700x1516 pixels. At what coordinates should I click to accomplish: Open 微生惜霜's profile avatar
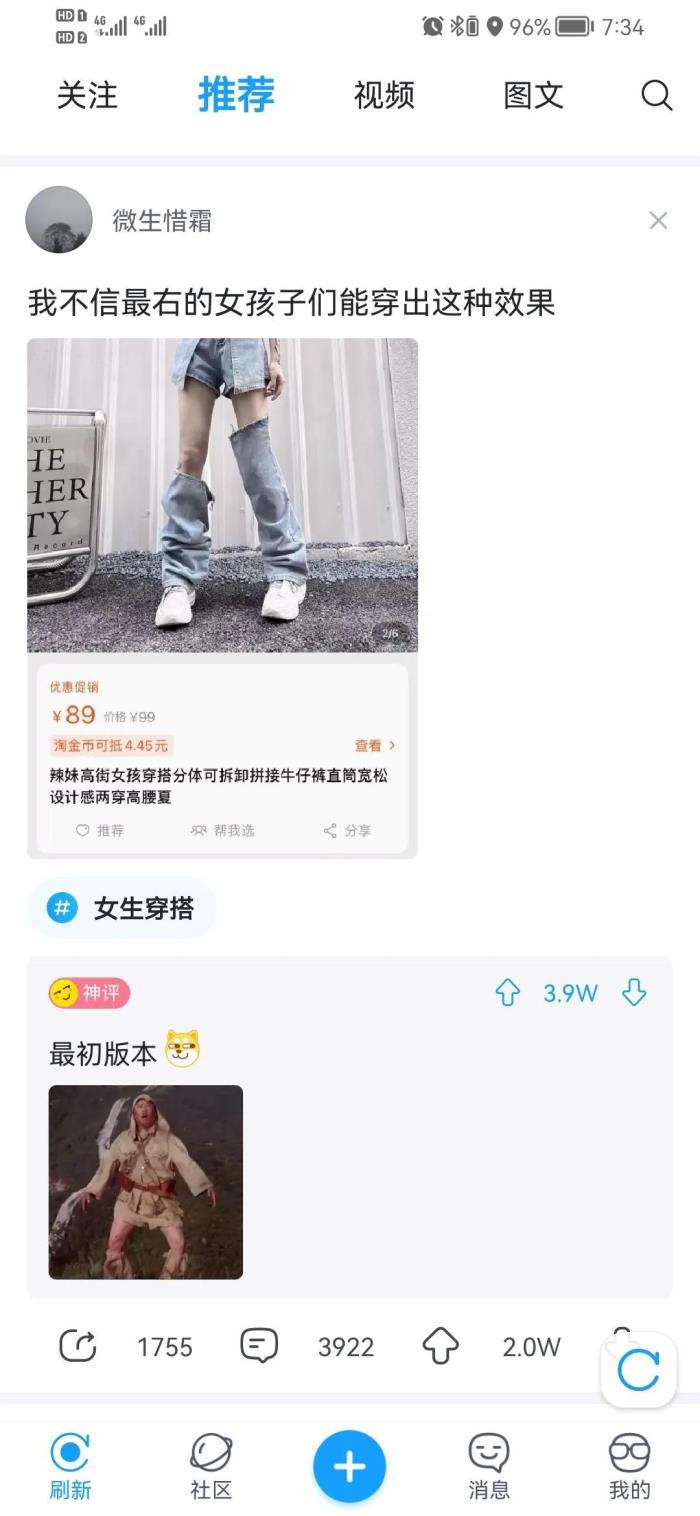(59, 220)
